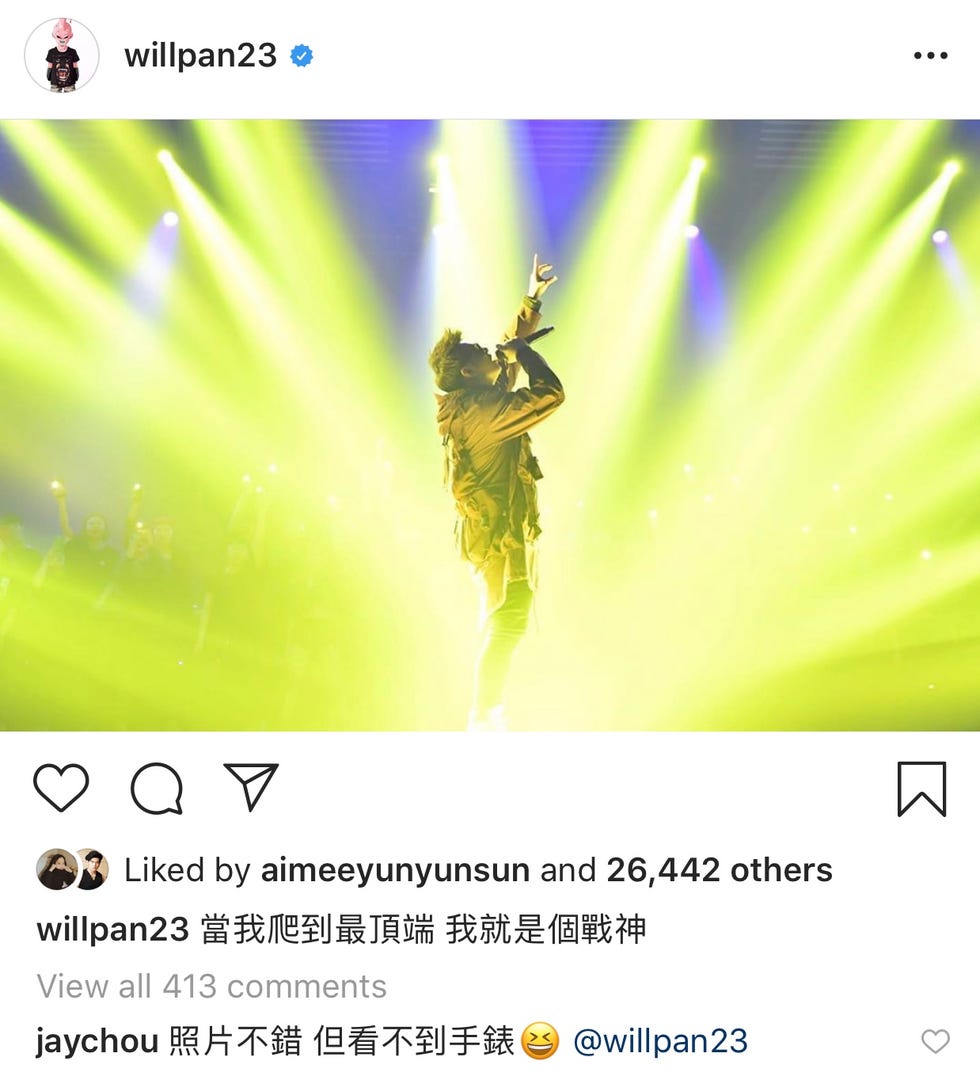980x1076 pixels.
Task: Like jaychou's comment
Action: click(935, 1042)
